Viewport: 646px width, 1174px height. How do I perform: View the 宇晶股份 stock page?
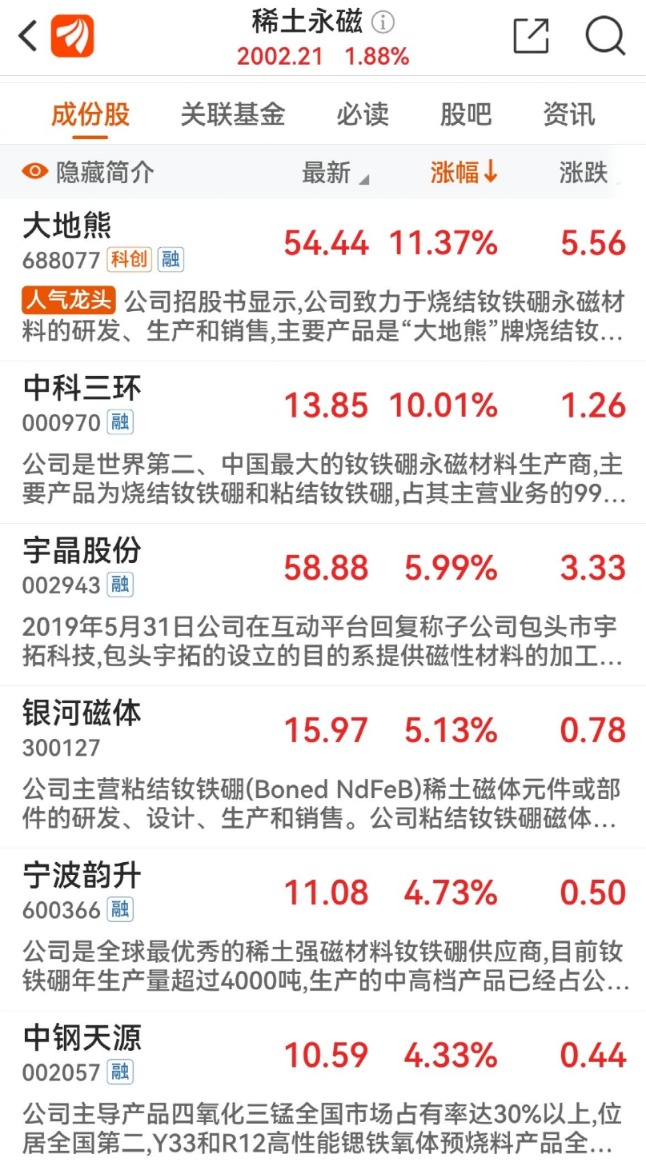click(x=323, y=605)
